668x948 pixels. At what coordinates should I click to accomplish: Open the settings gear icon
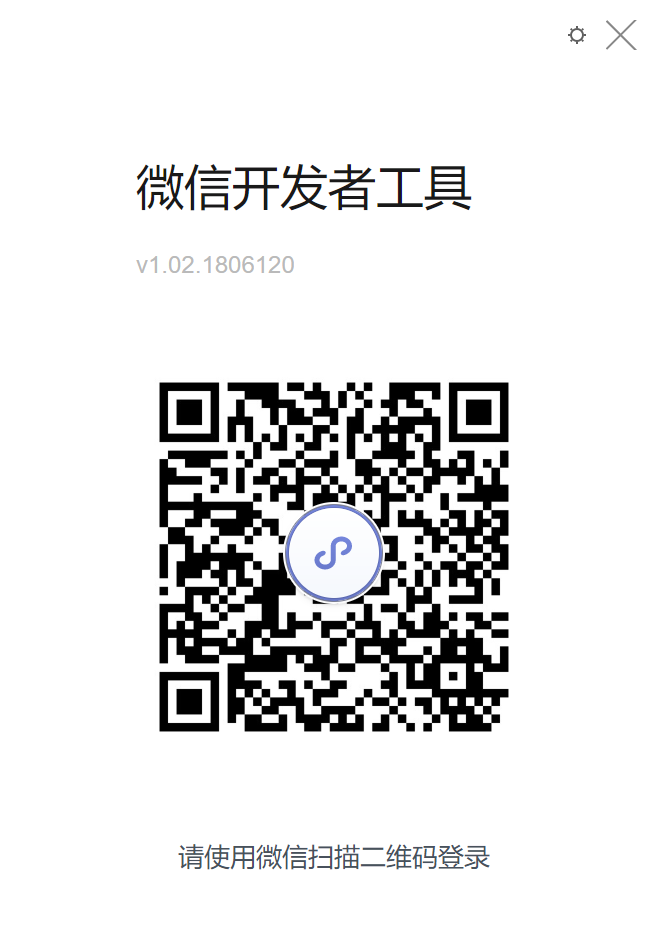pyautogui.click(x=577, y=35)
